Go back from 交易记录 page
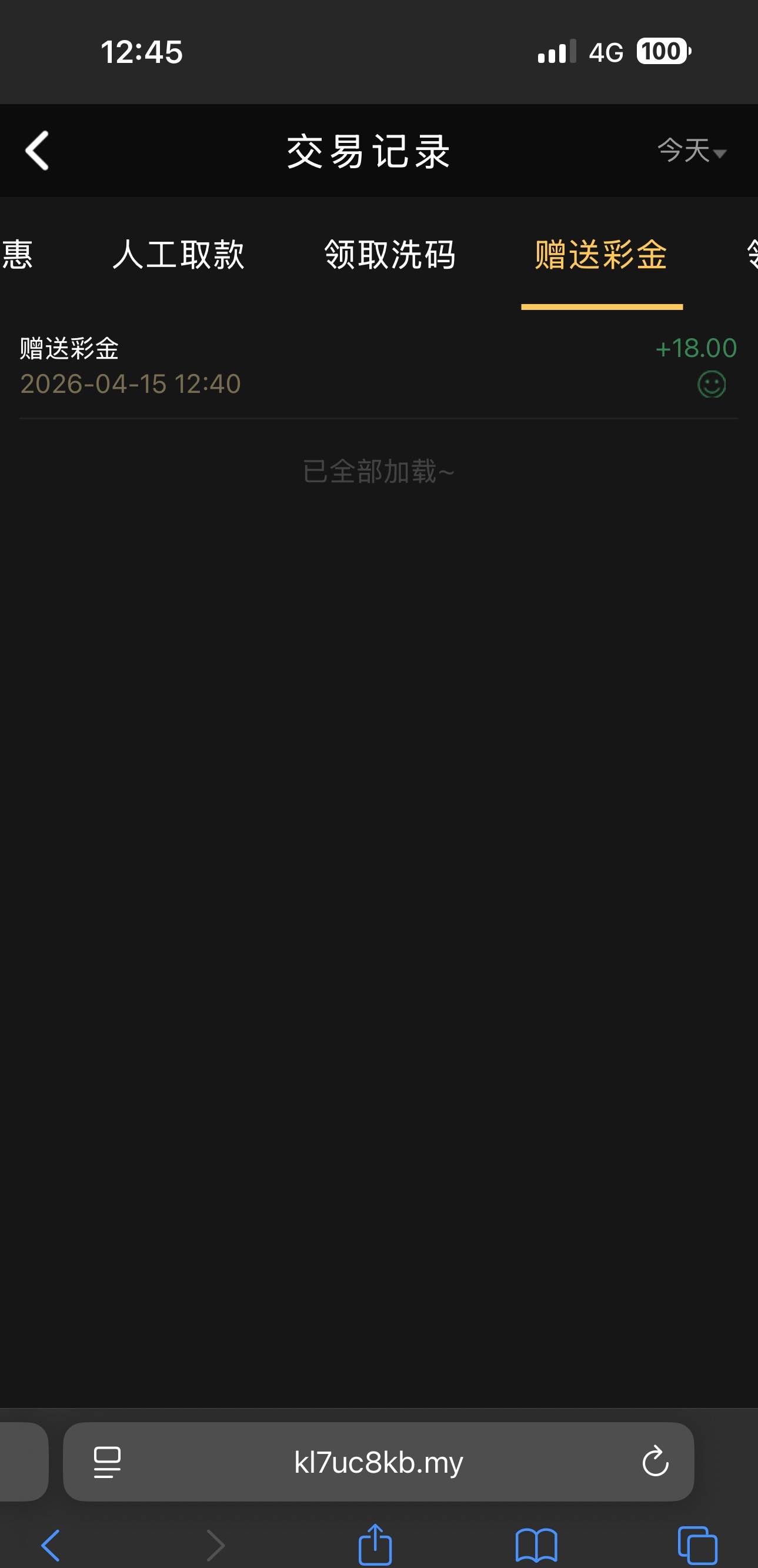758x1568 pixels. [x=37, y=151]
